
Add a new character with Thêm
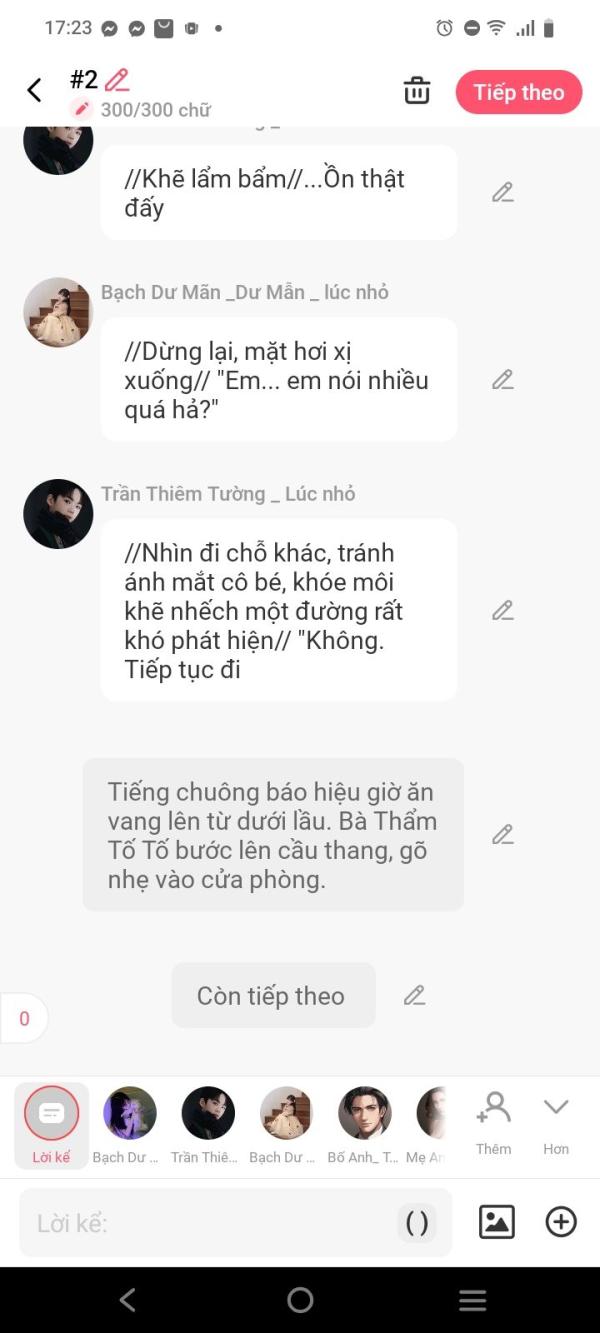(x=493, y=1122)
